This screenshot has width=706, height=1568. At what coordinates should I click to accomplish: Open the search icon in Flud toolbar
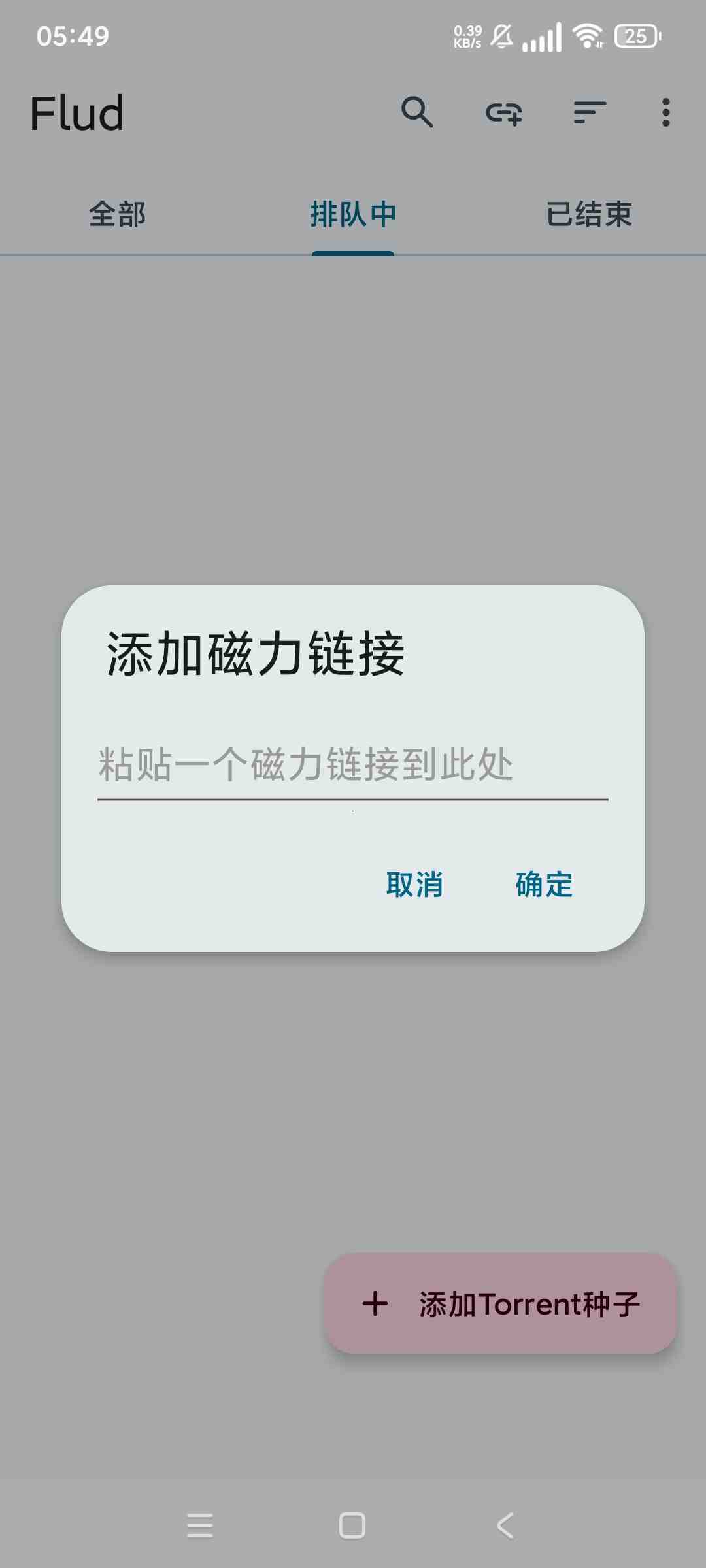tap(417, 112)
